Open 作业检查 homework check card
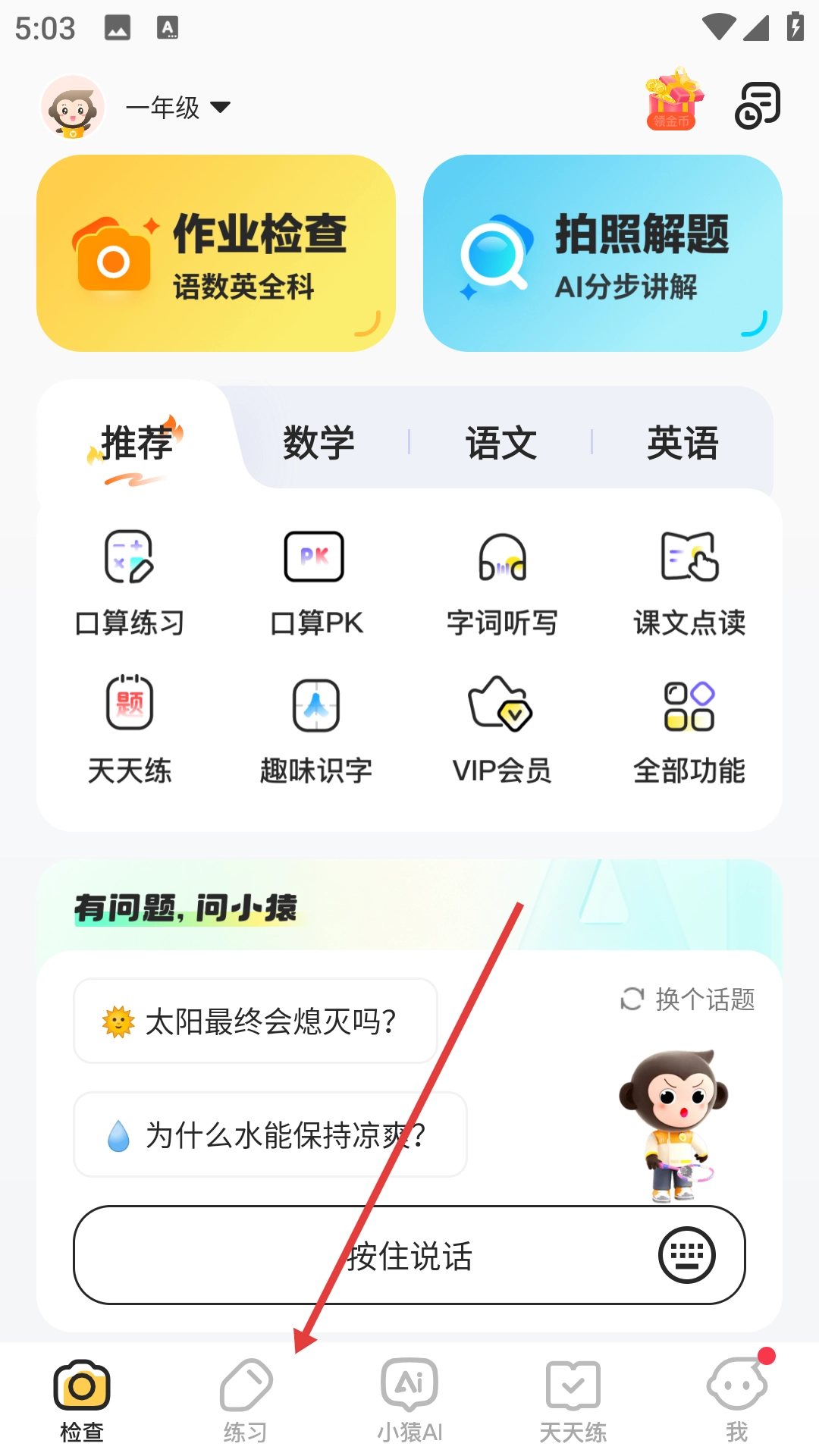 coord(216,253)
